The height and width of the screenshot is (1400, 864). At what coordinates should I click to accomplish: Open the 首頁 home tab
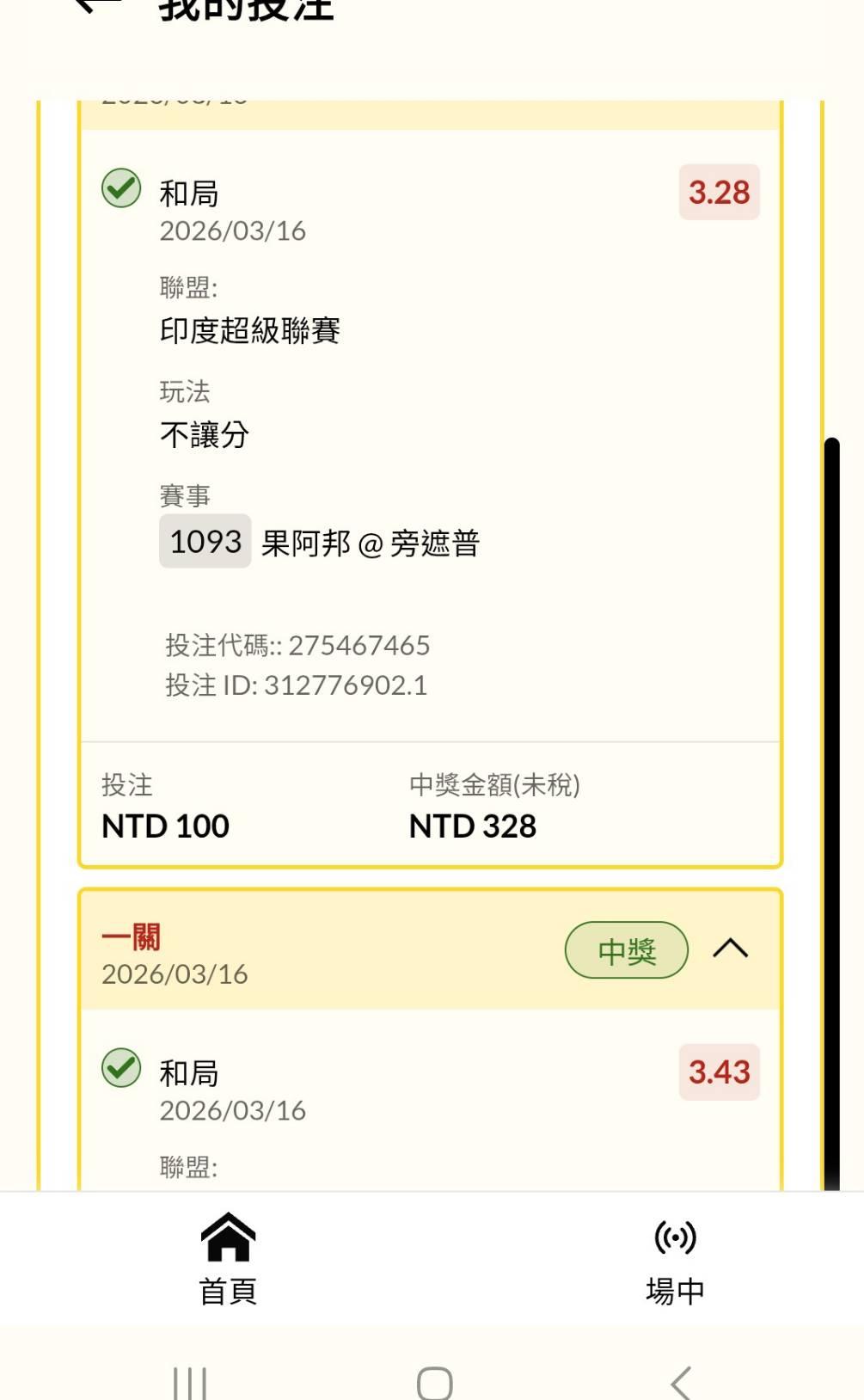click(x=228, y=1260)
